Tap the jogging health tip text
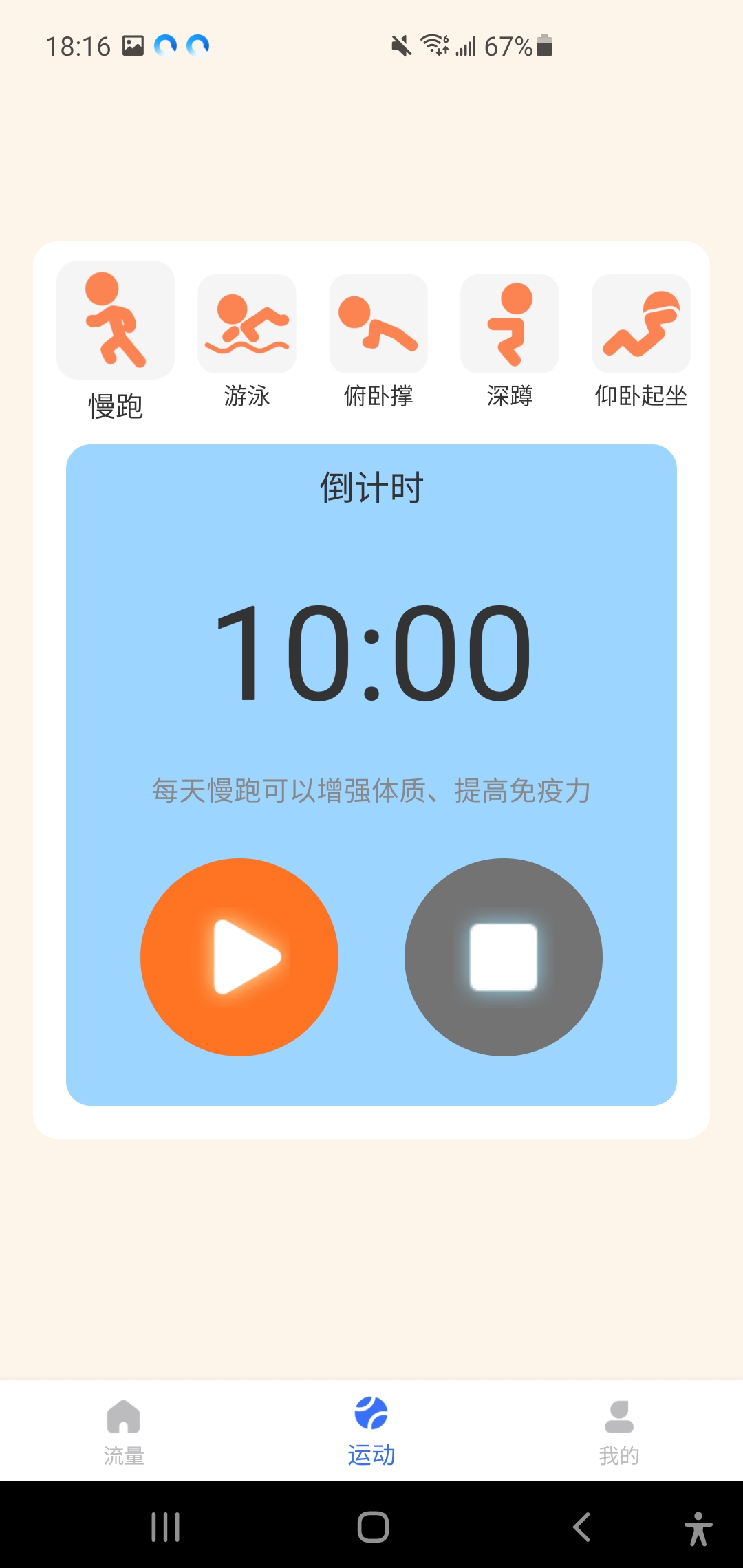Screen dimensions: 743x1568 (371, 791)
